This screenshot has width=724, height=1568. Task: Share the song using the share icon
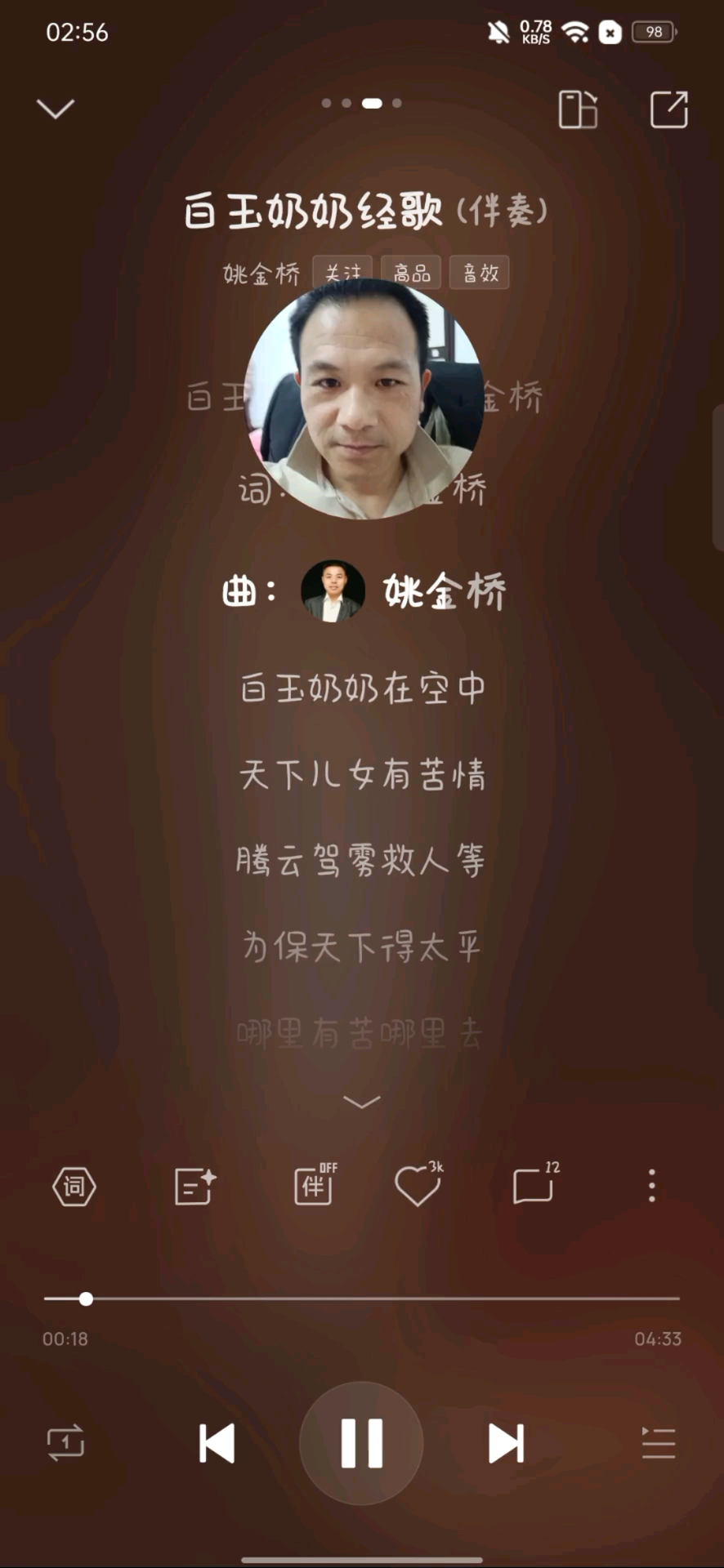[x=668, y=109]
